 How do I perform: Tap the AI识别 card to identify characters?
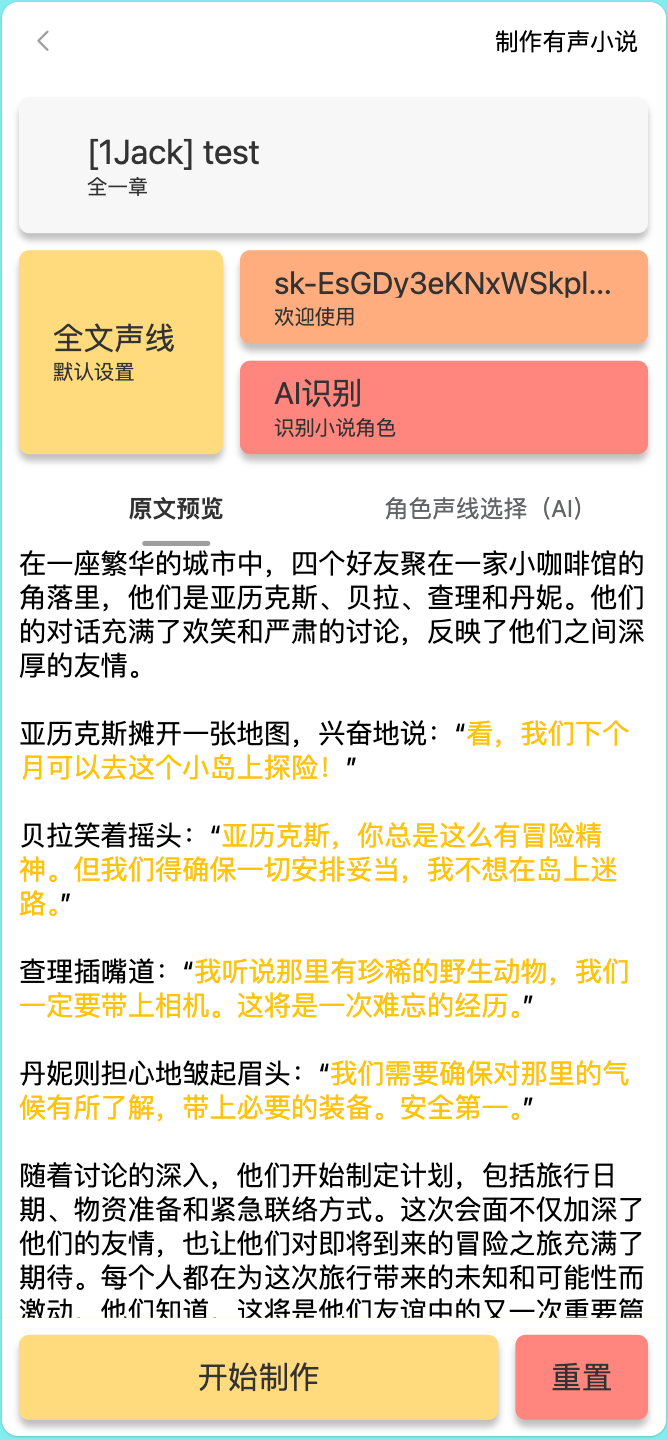444,407
